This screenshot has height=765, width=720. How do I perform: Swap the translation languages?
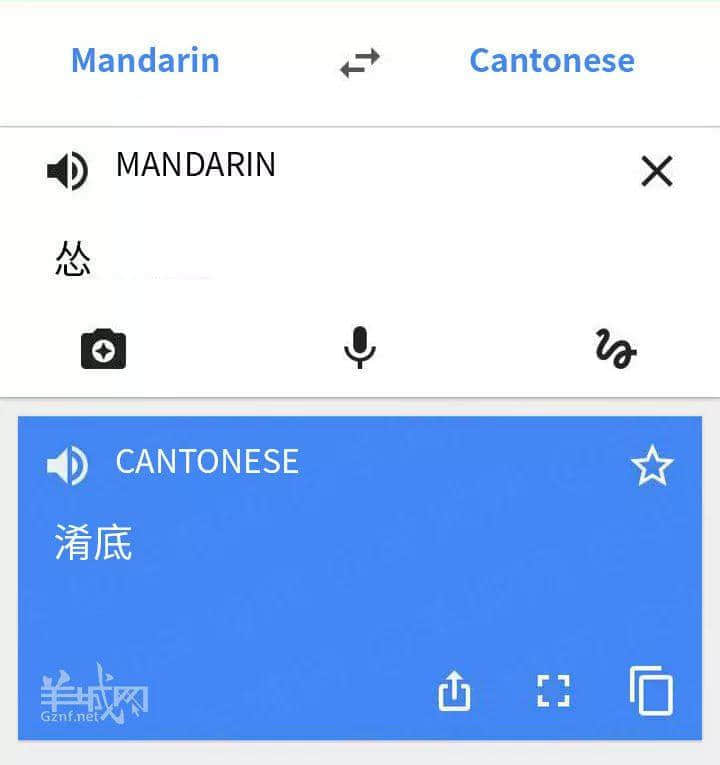tap(359, 62)
